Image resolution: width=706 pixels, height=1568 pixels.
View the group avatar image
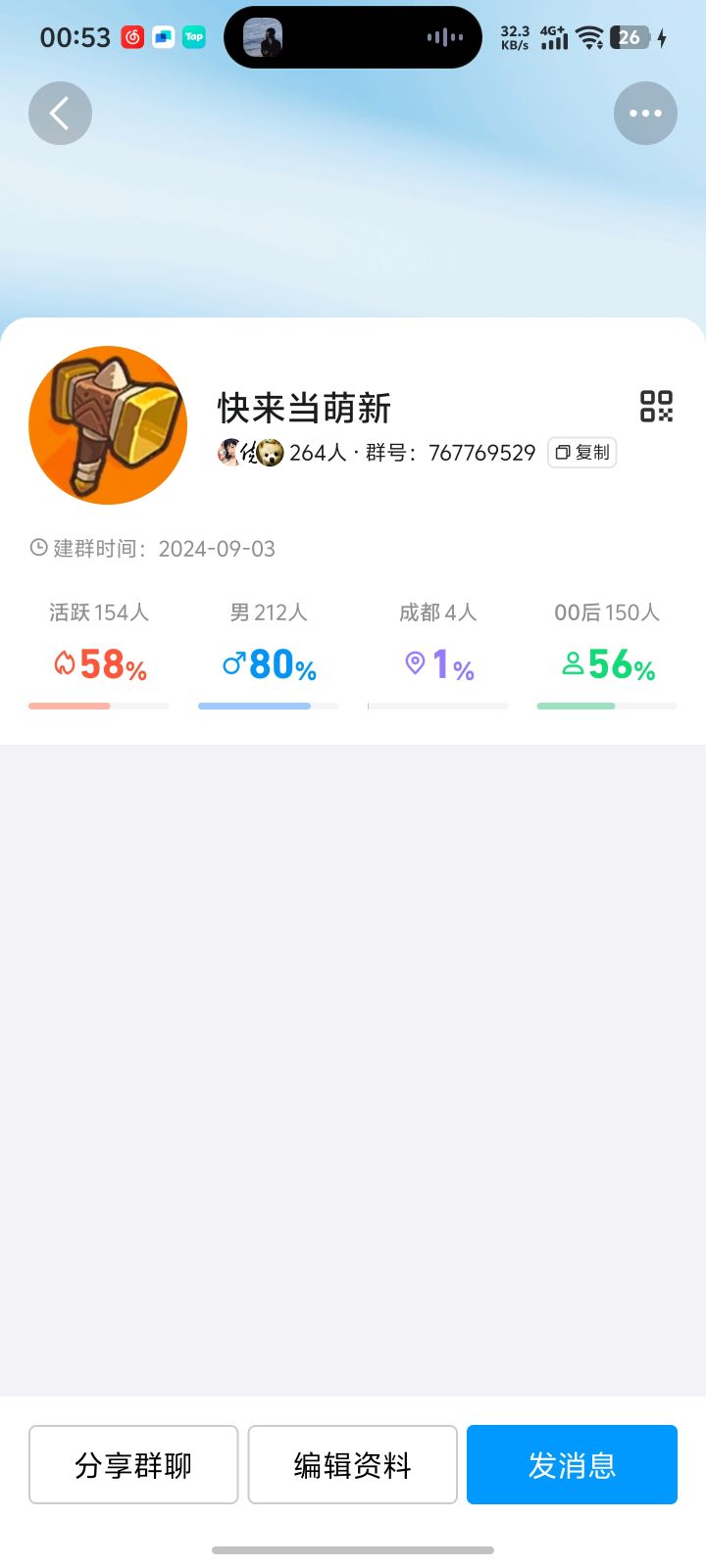[x=108, y=425]
